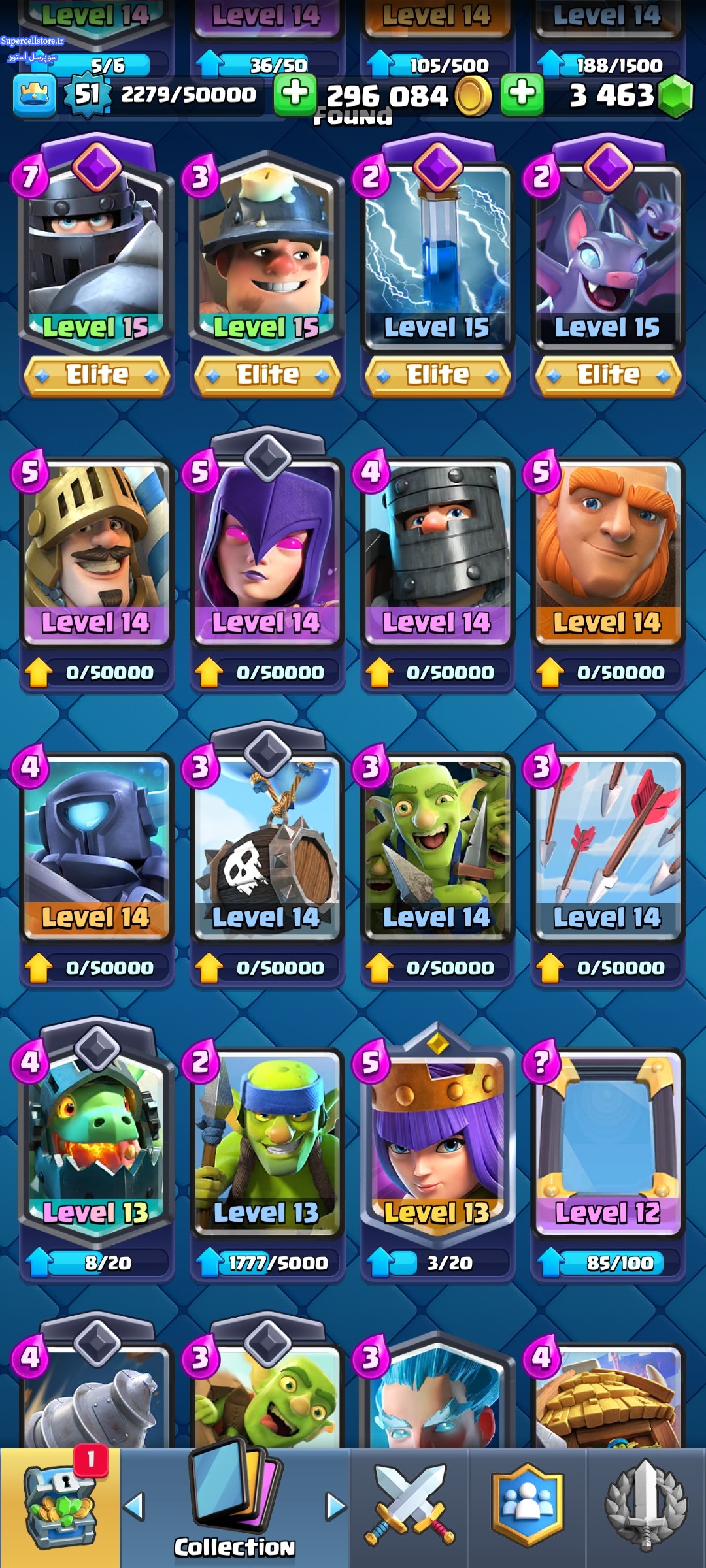Open the Clan social tab
The width and height of the screenshot is (706, 1568).
click(x=527, y=1506)
